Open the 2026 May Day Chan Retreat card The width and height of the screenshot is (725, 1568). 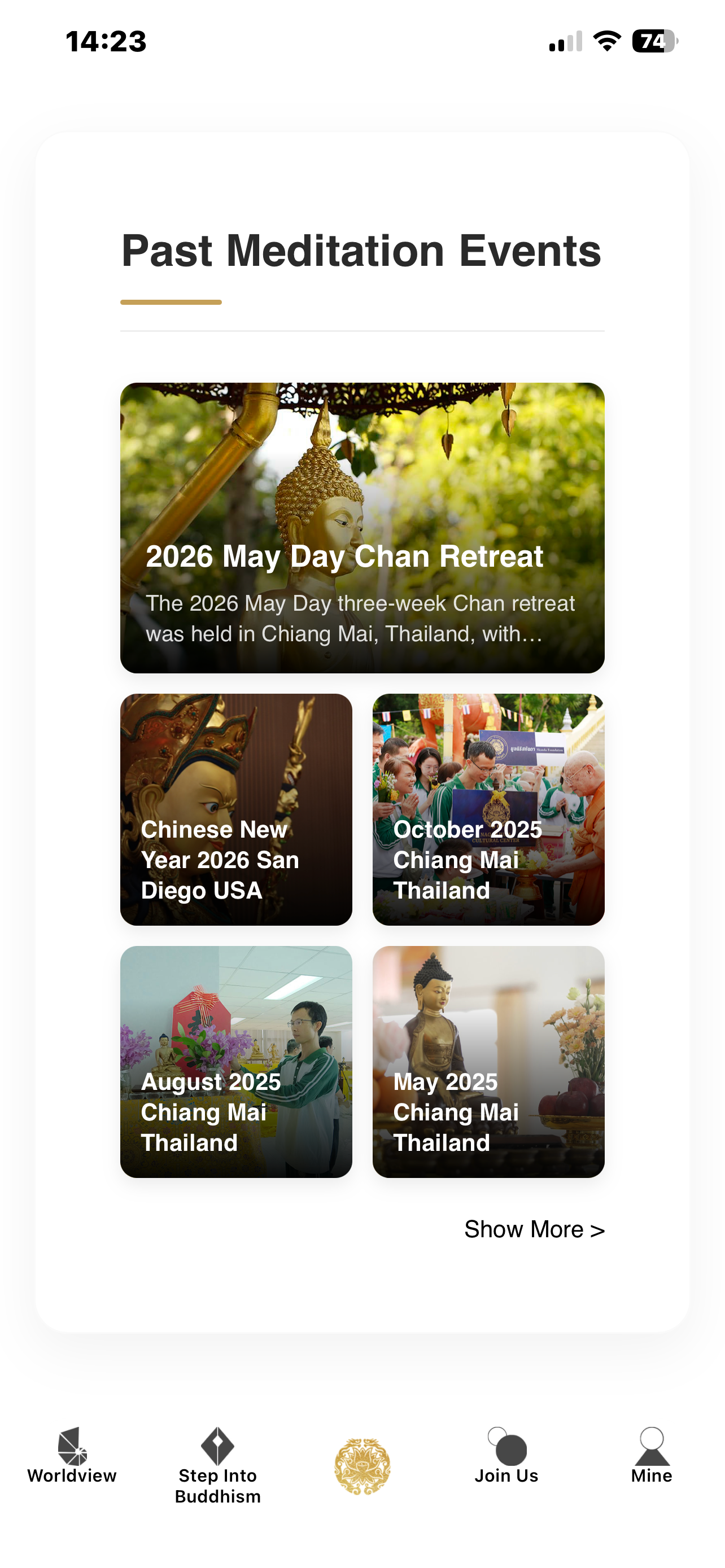click(362, 528)
